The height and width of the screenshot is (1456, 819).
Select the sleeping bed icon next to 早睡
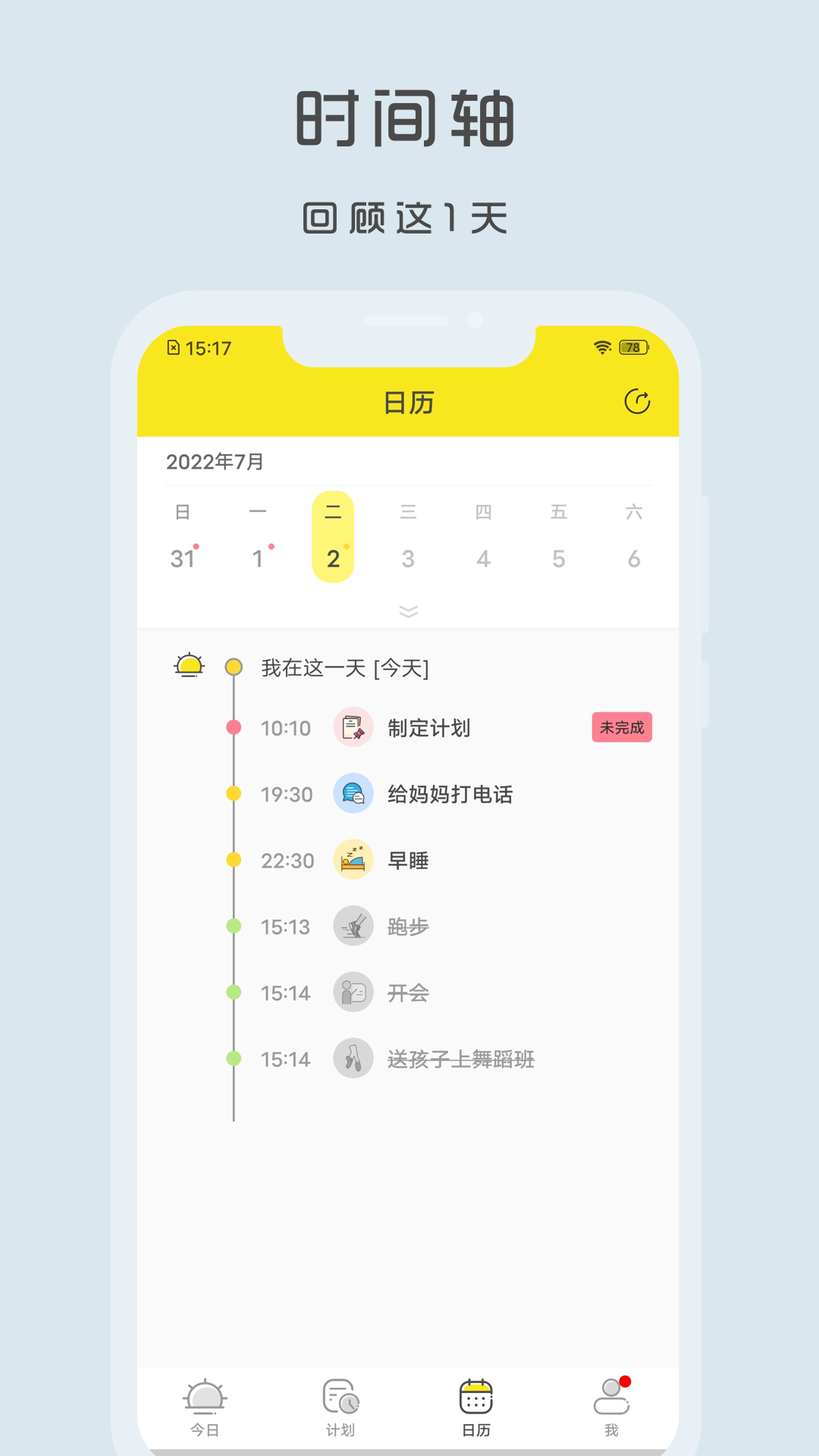tap(353, 860)
